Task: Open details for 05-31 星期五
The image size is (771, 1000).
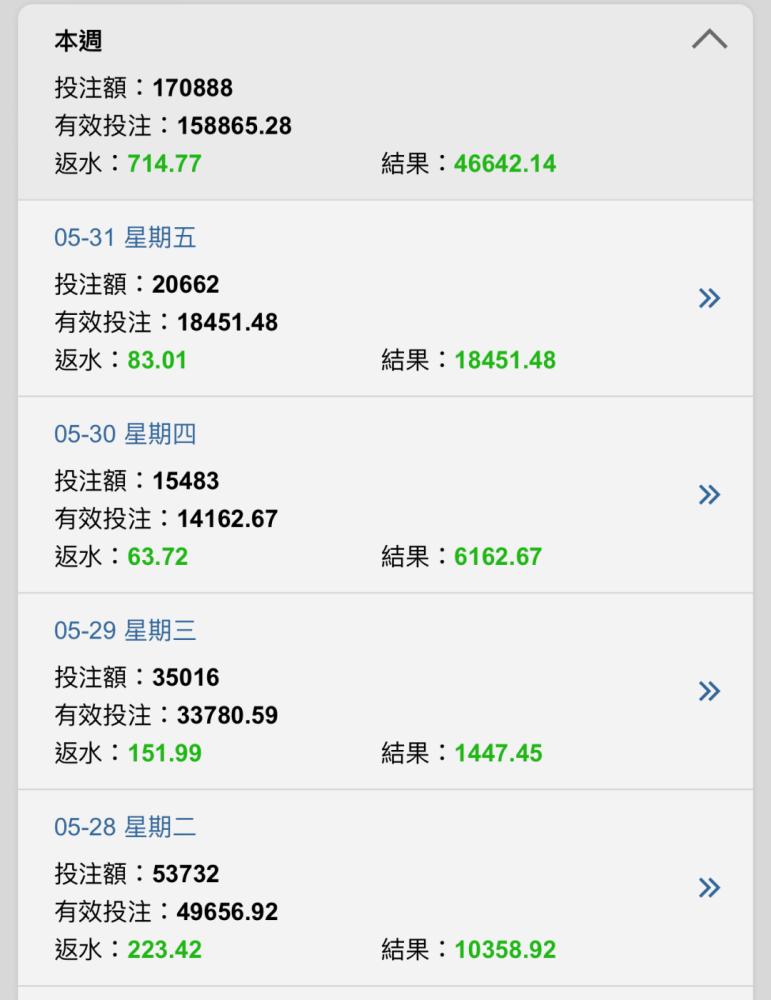Action: (709, 298)
